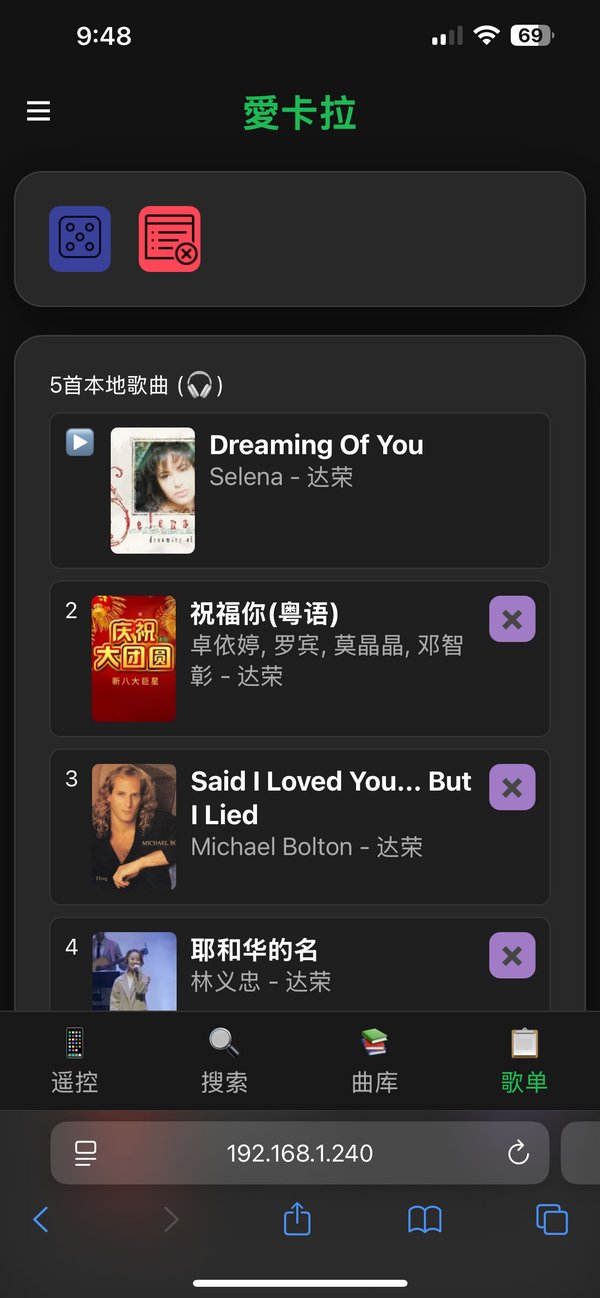This screenshot has width=600, height=1298.
Task: Remove 耶和华的名 from the queue
Action: click(x=512, y=955)
